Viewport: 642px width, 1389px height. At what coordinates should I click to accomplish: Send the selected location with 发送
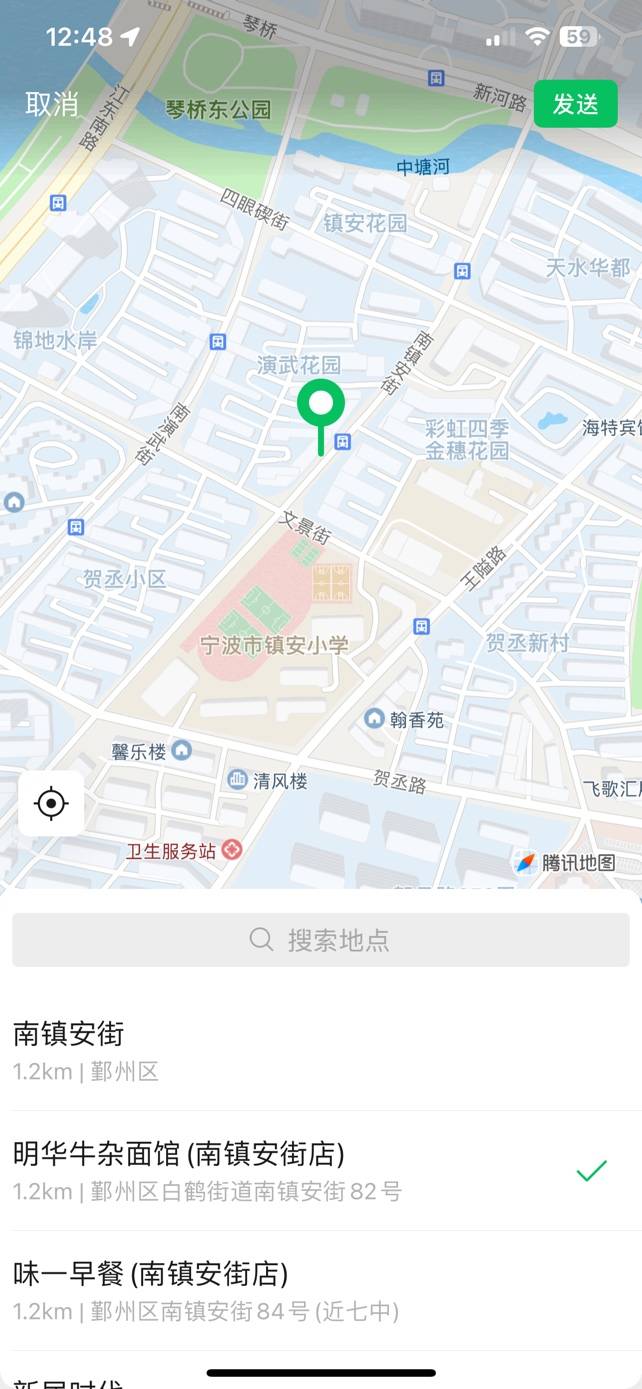[x=575, y=104]
